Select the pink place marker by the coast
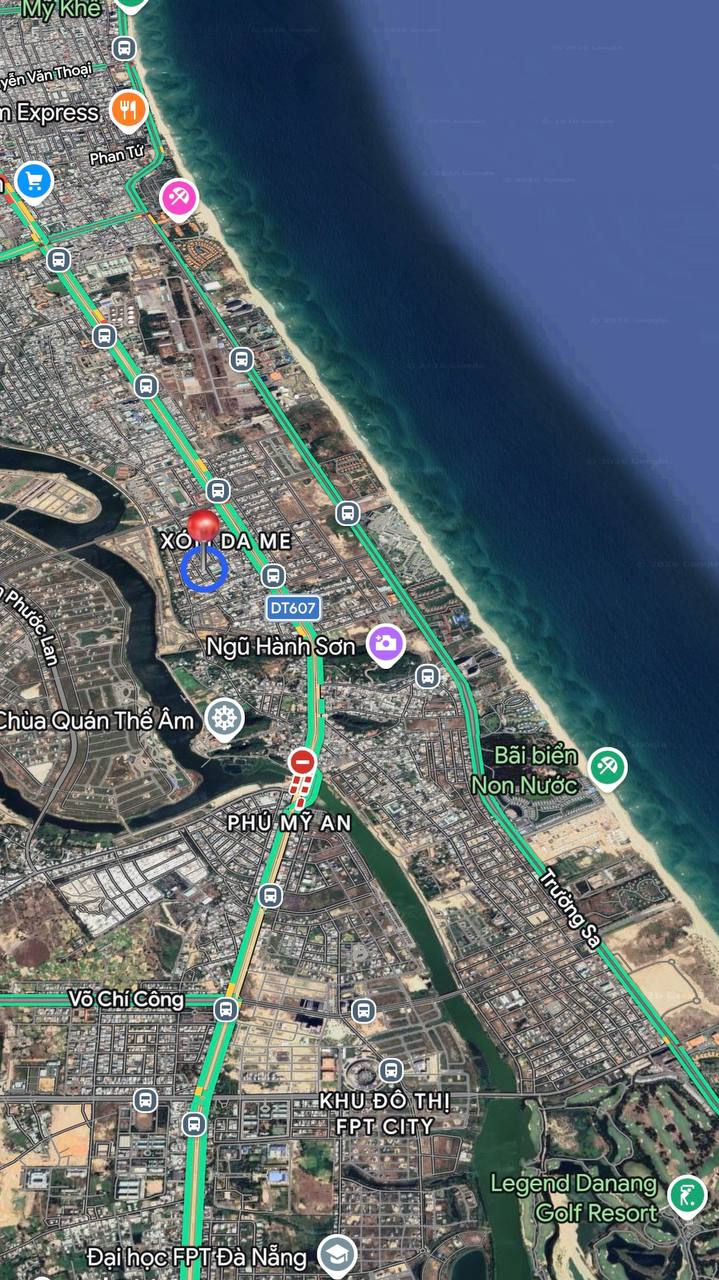The height and width of the screenshot is (1280, 719). pyautogui.click(x=179, y=197)
